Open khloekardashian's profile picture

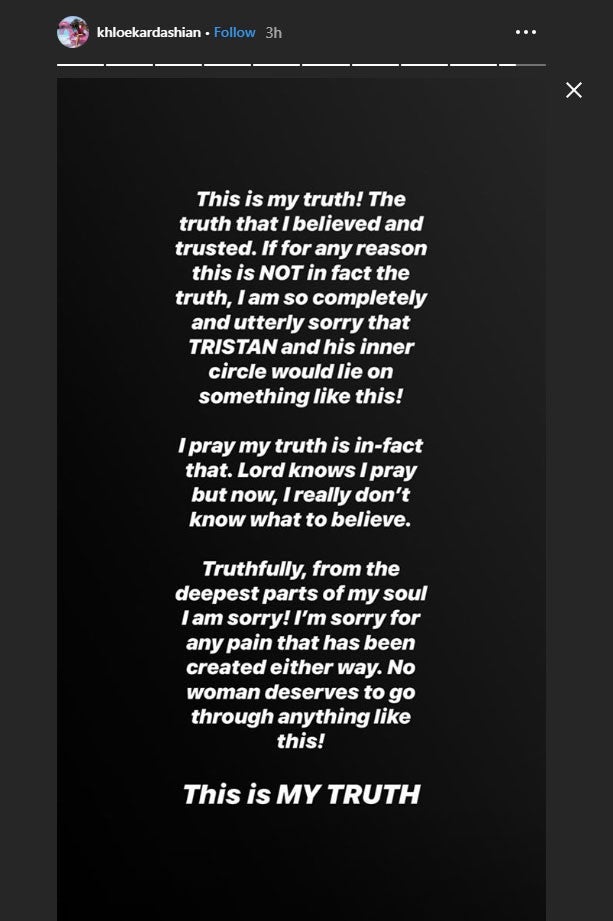(x=73, y=32)
